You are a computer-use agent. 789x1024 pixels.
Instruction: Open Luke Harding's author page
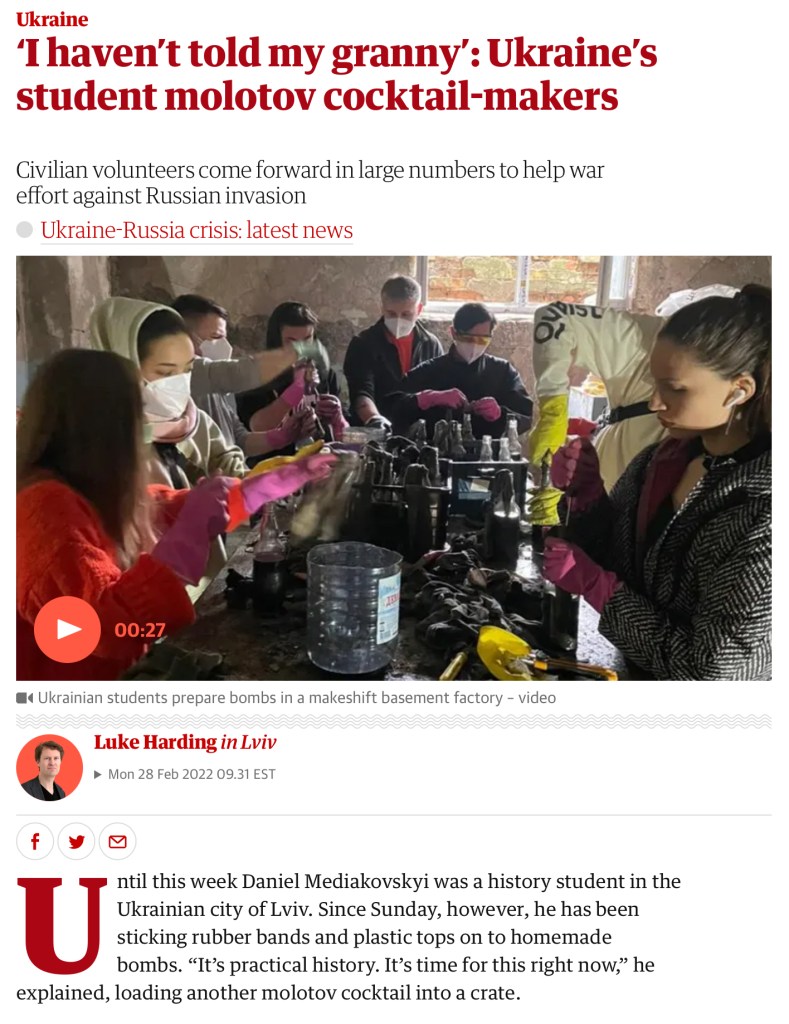(155, 742)
